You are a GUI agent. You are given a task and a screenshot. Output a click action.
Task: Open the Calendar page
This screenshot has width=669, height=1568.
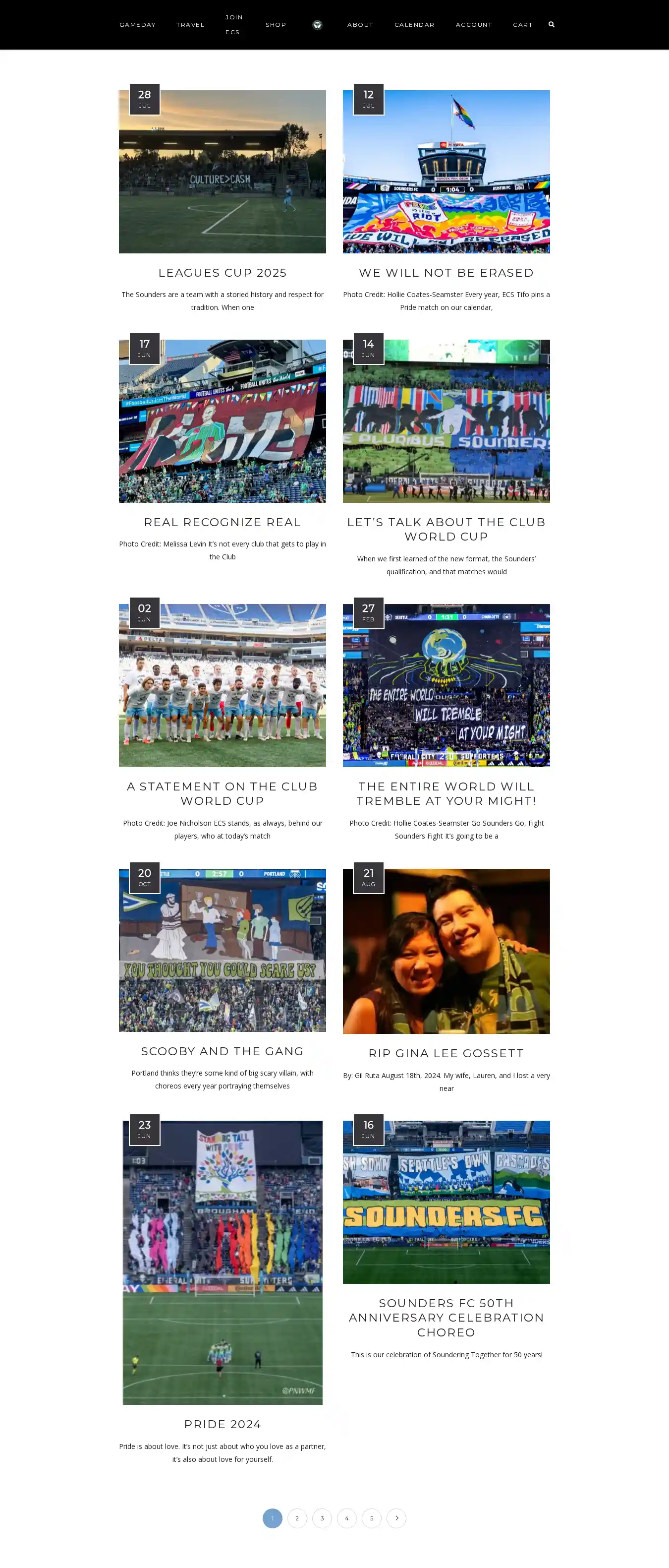[x=414, y=25]
